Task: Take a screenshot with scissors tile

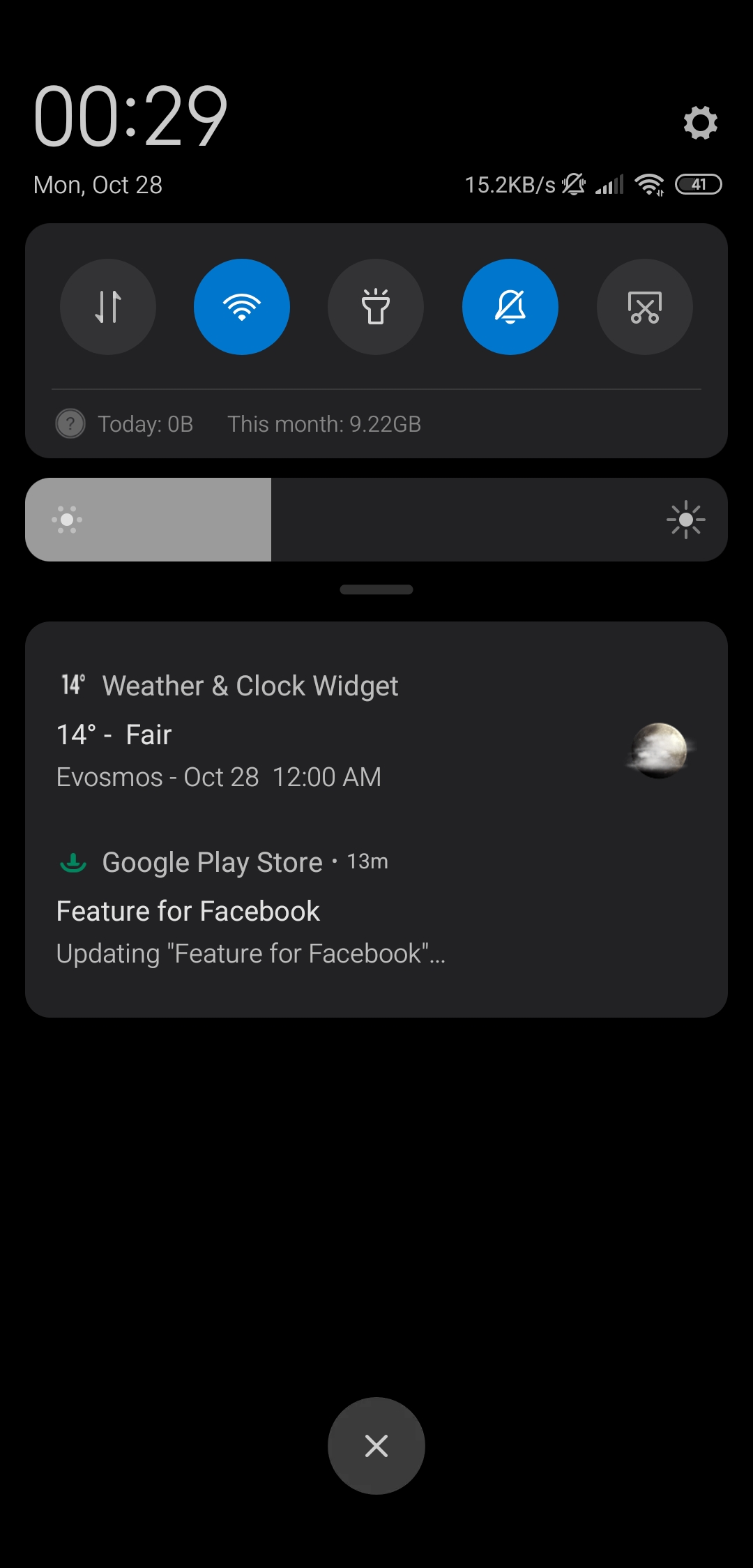Action: tap(644, 307)
